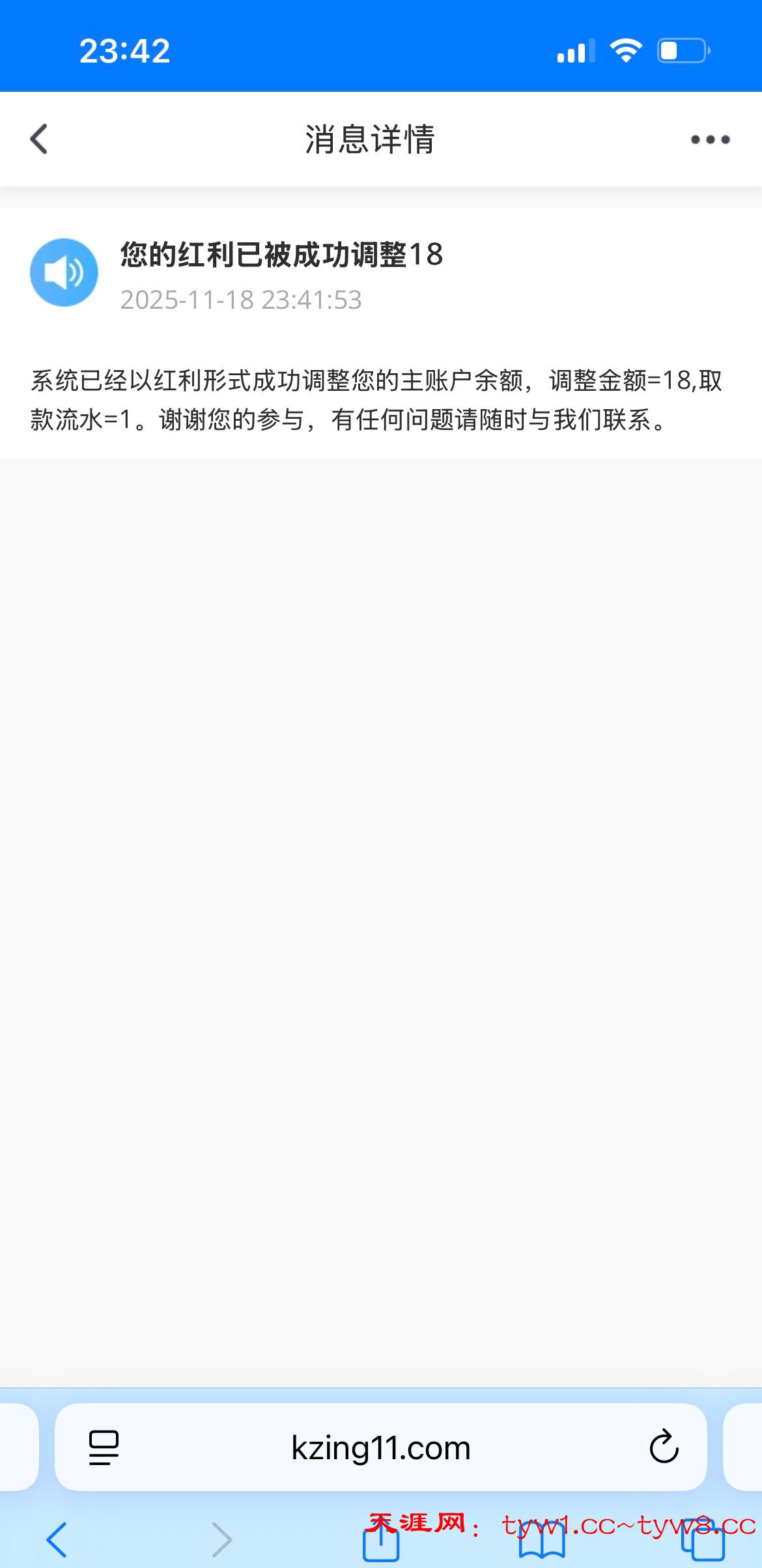
Task: Reload the current web page
Action: pos(664,1447)
